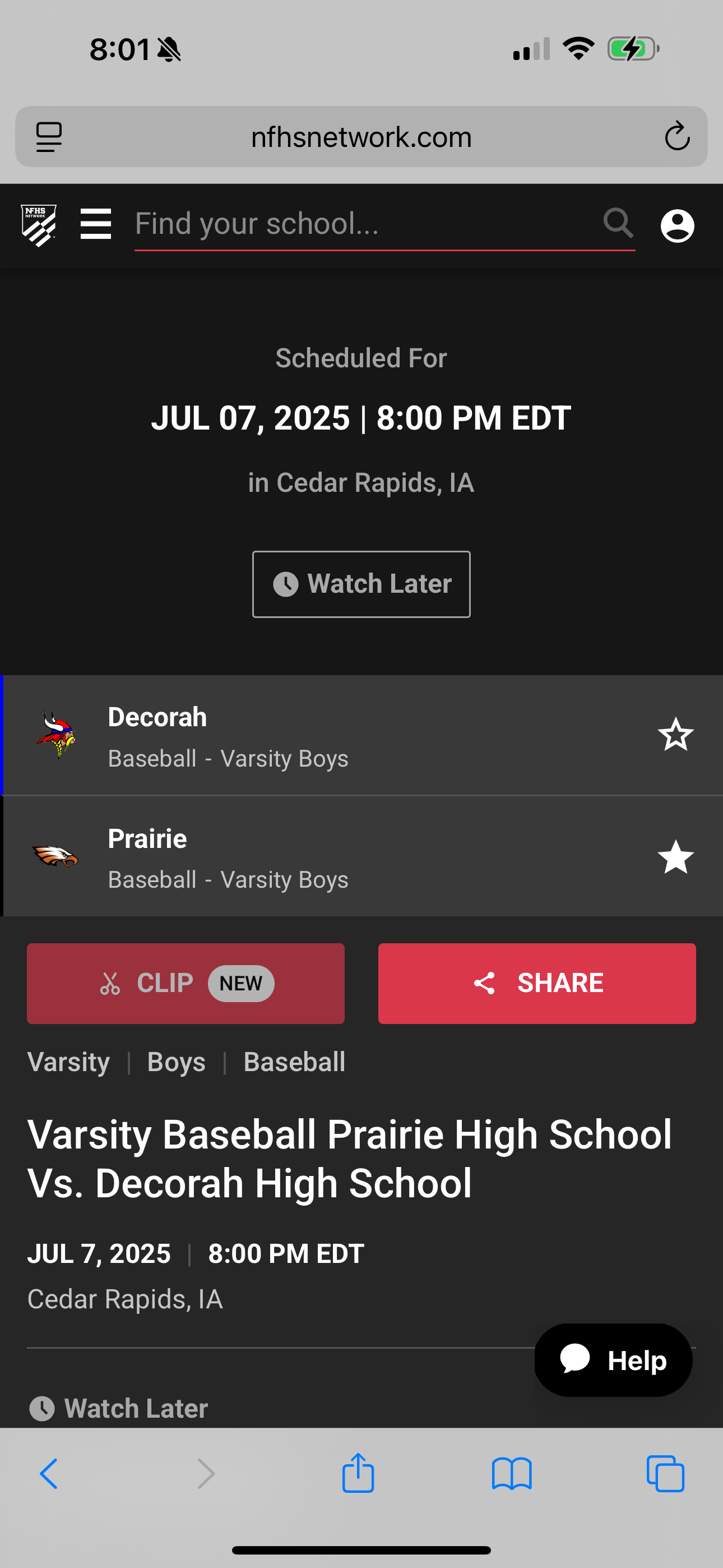723x1568 pixels.
Task: Show all open browser tabs
Action: click(x=665, y=1474)
